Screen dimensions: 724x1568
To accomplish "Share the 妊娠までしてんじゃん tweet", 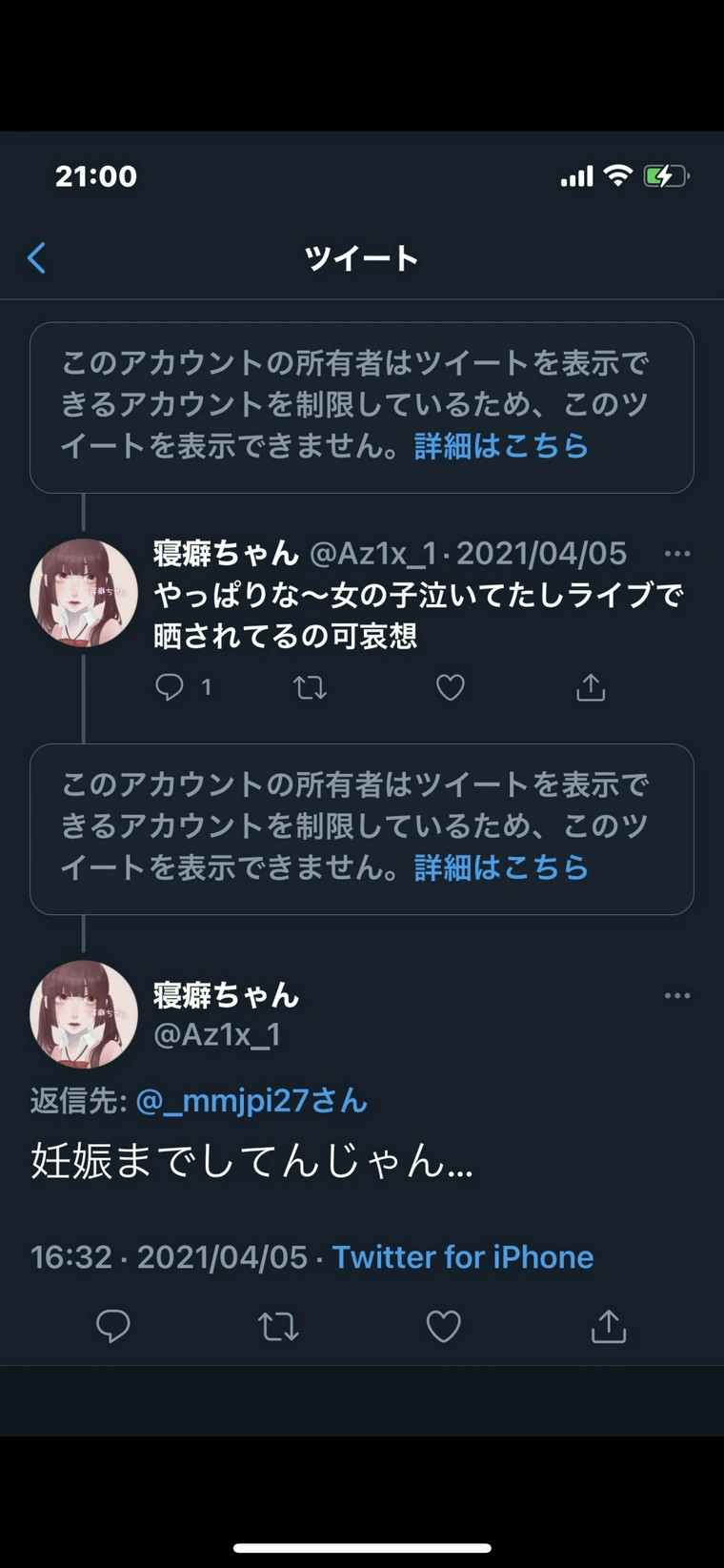I will (608, 1326).
